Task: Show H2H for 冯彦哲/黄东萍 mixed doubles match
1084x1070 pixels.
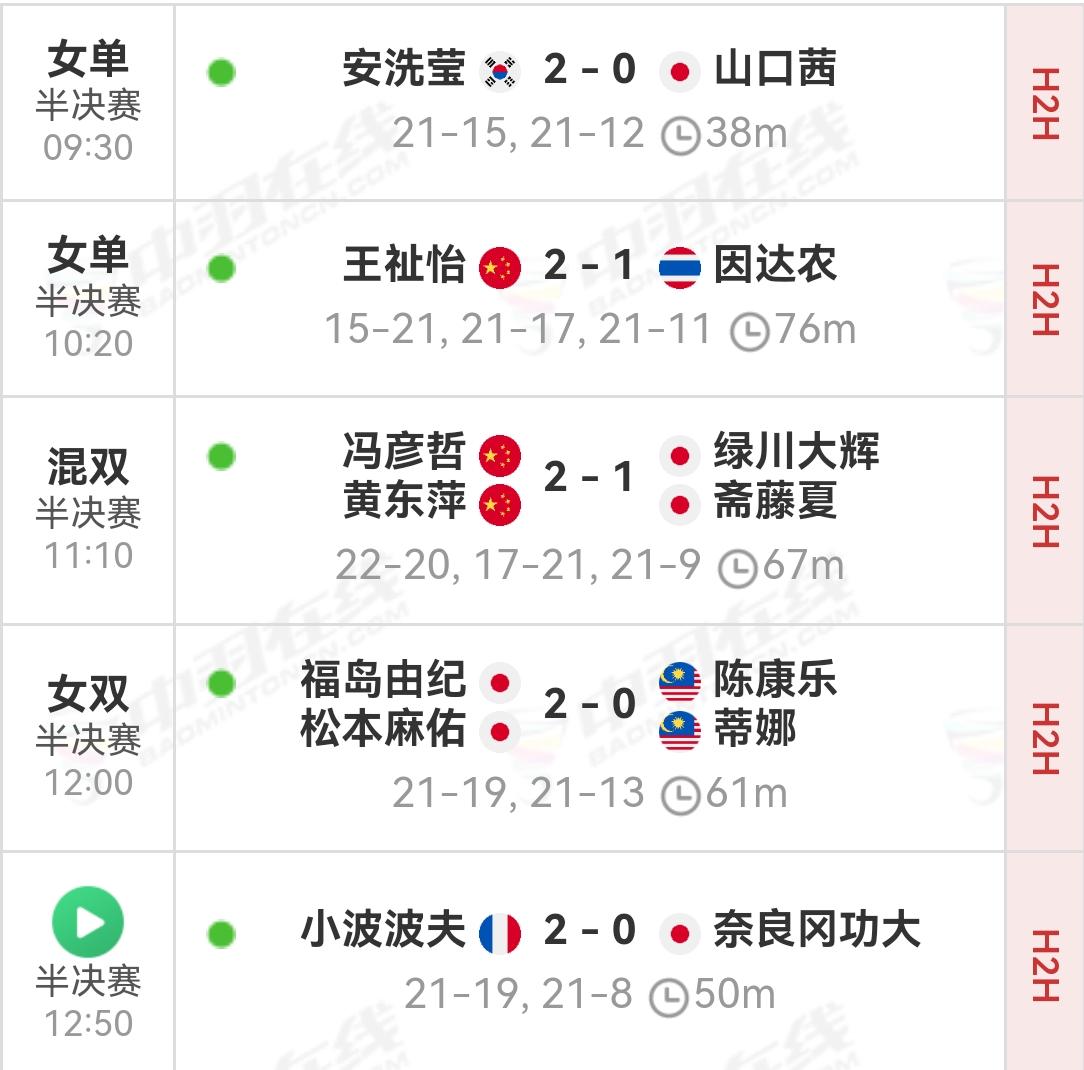Action: point(1044,511)
